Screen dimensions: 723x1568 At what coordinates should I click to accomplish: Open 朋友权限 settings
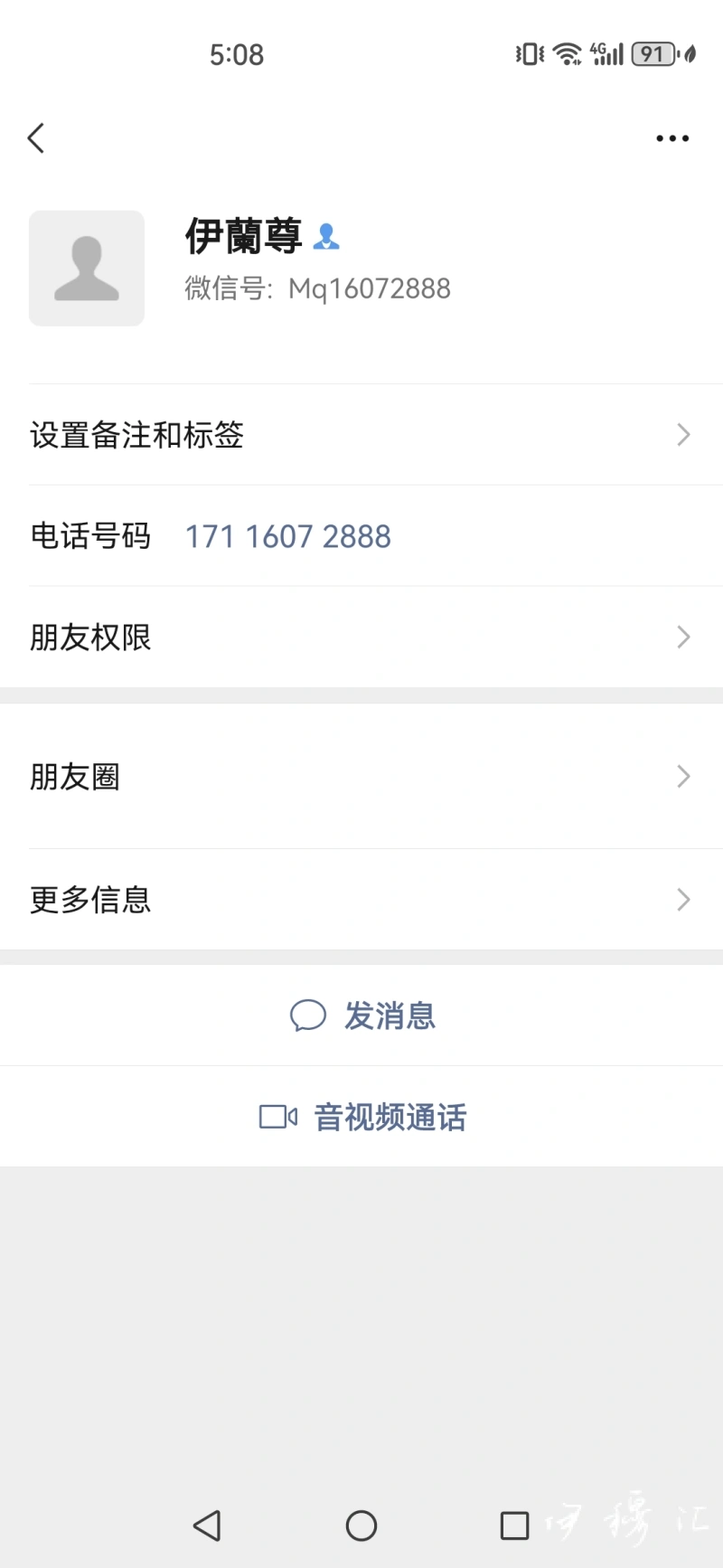361,638
